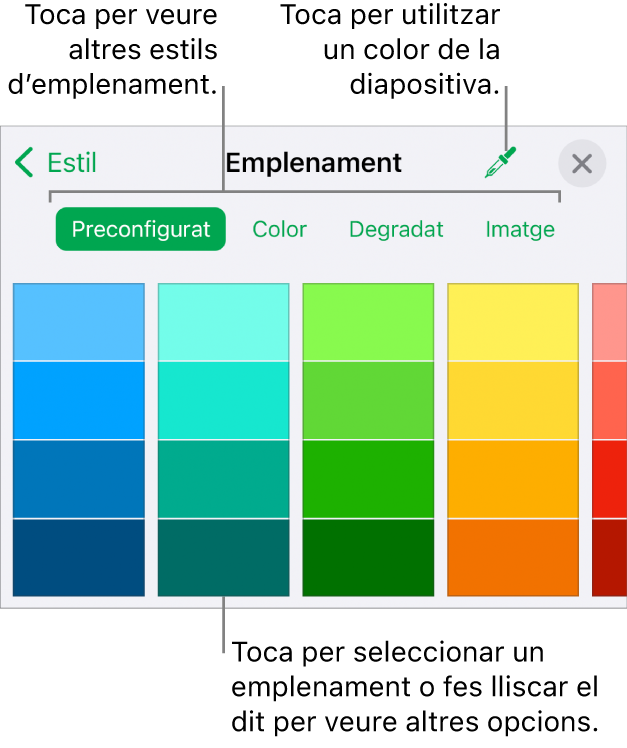Viewport: 627px width, 748px height.
Task: Open the Imatge fill tab
Action: coord(520,229)
